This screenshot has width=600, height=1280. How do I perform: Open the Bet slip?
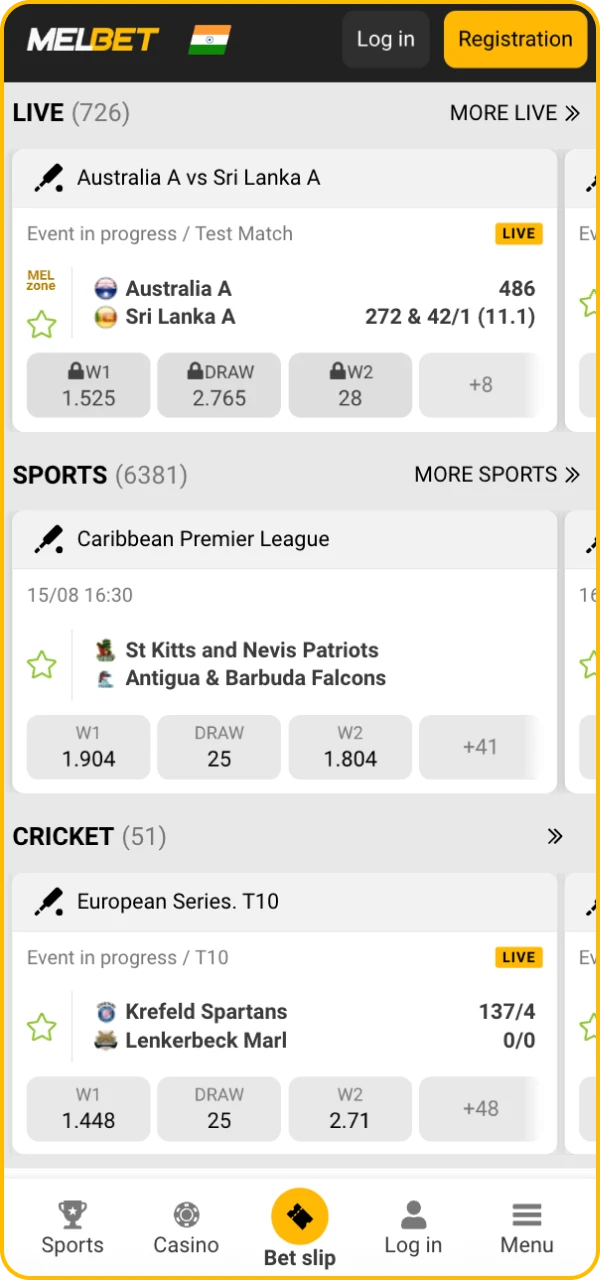(x=299, y=1228)
